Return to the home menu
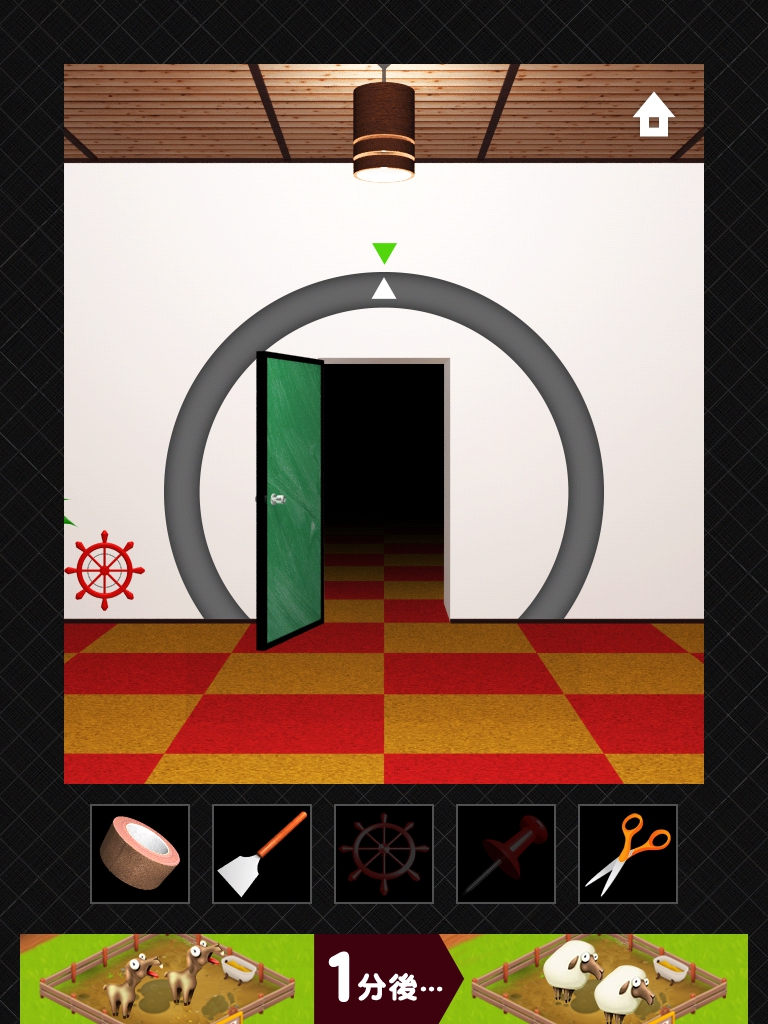768x1024 pixels. [653, 114]
